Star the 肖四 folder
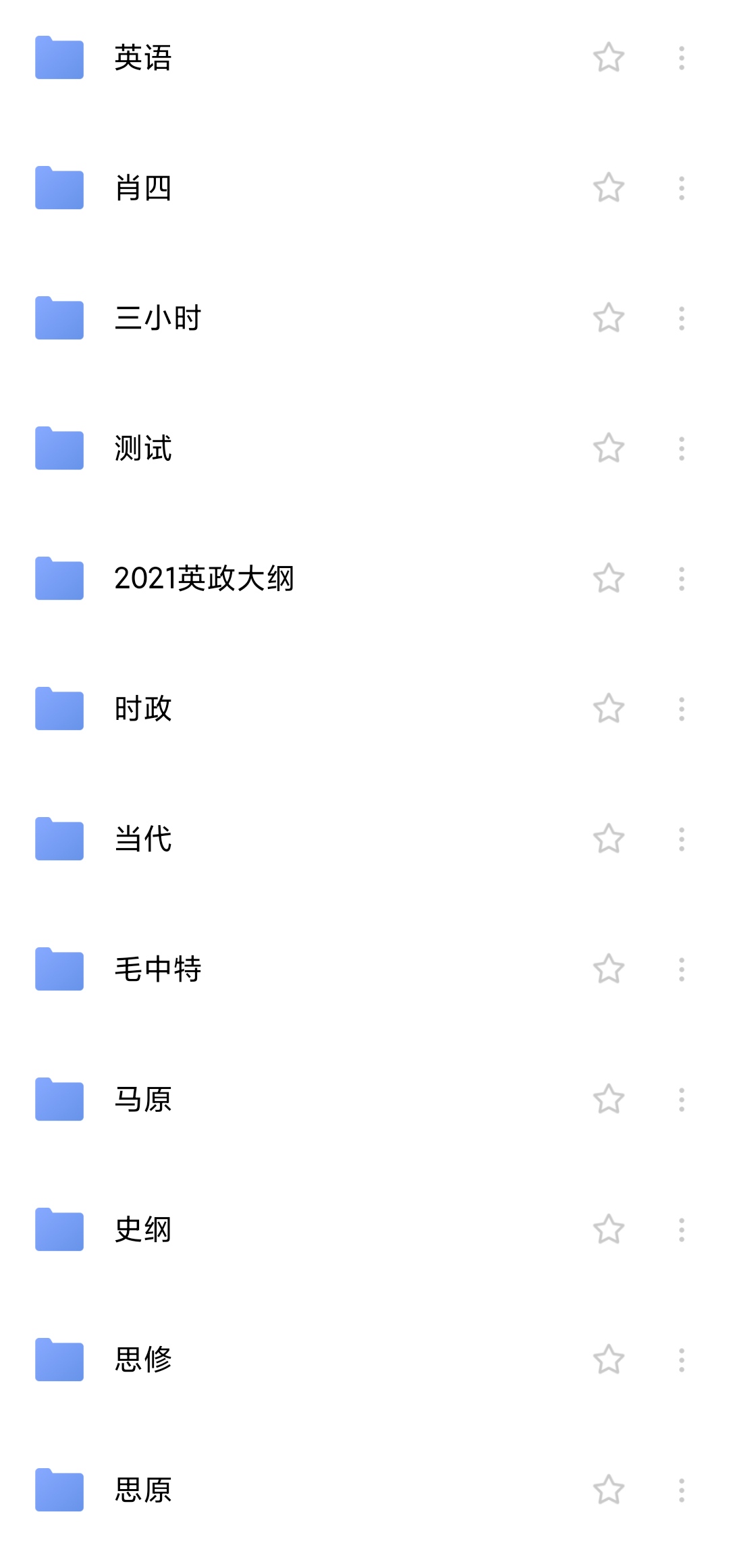Image resolution: width=729 pixels, height=1568 pixels. 608,188
